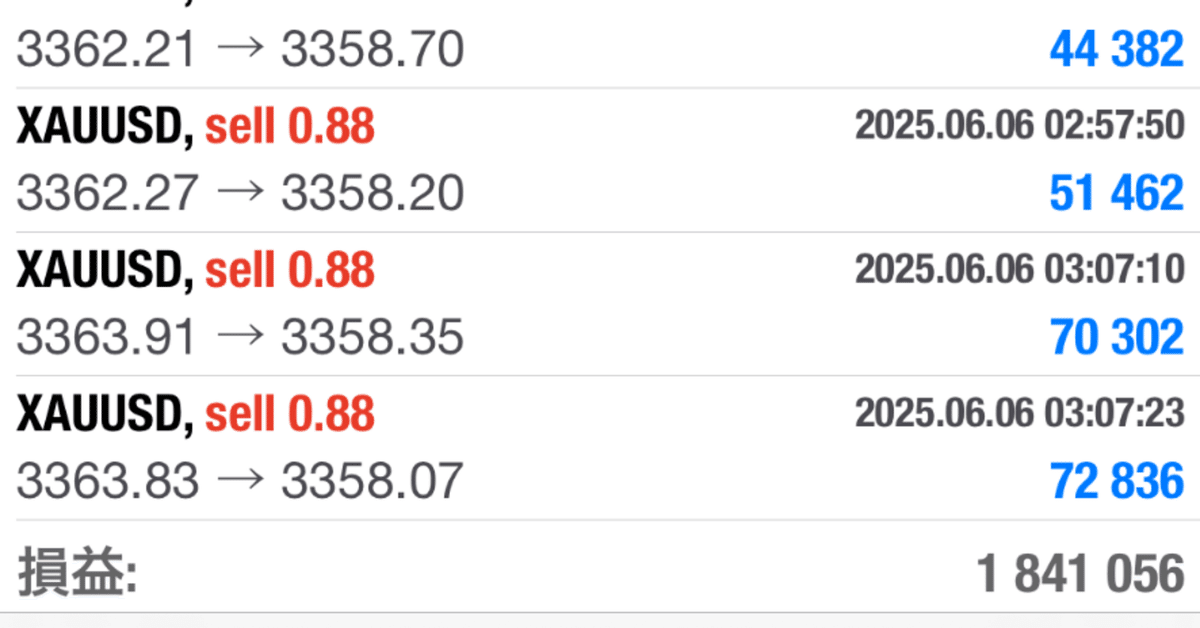This screenshot has width=1200, height=628.
Task: Expand the XAUUSD trade from 03:07:10
Action: [x=600, y=304]
